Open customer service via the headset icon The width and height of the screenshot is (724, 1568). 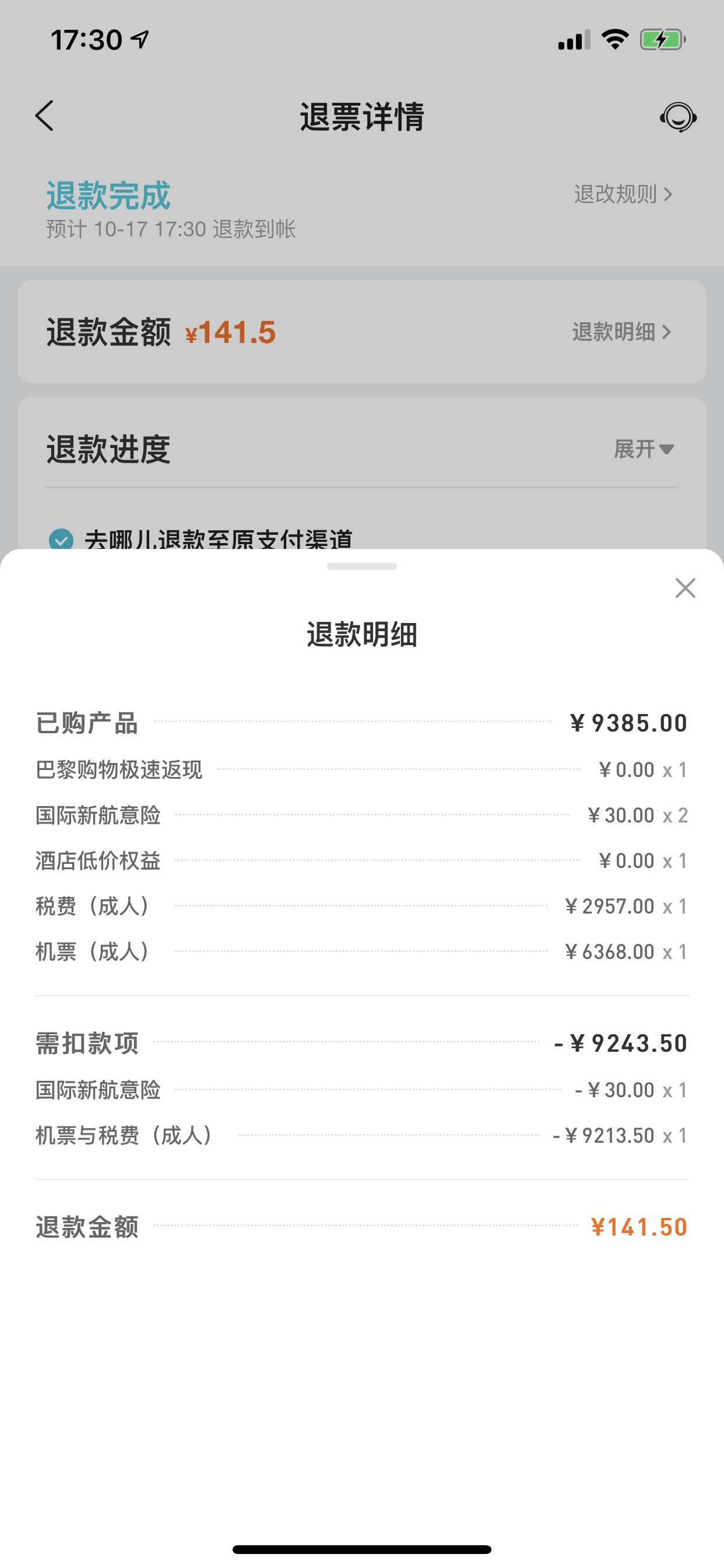(680, 117)
